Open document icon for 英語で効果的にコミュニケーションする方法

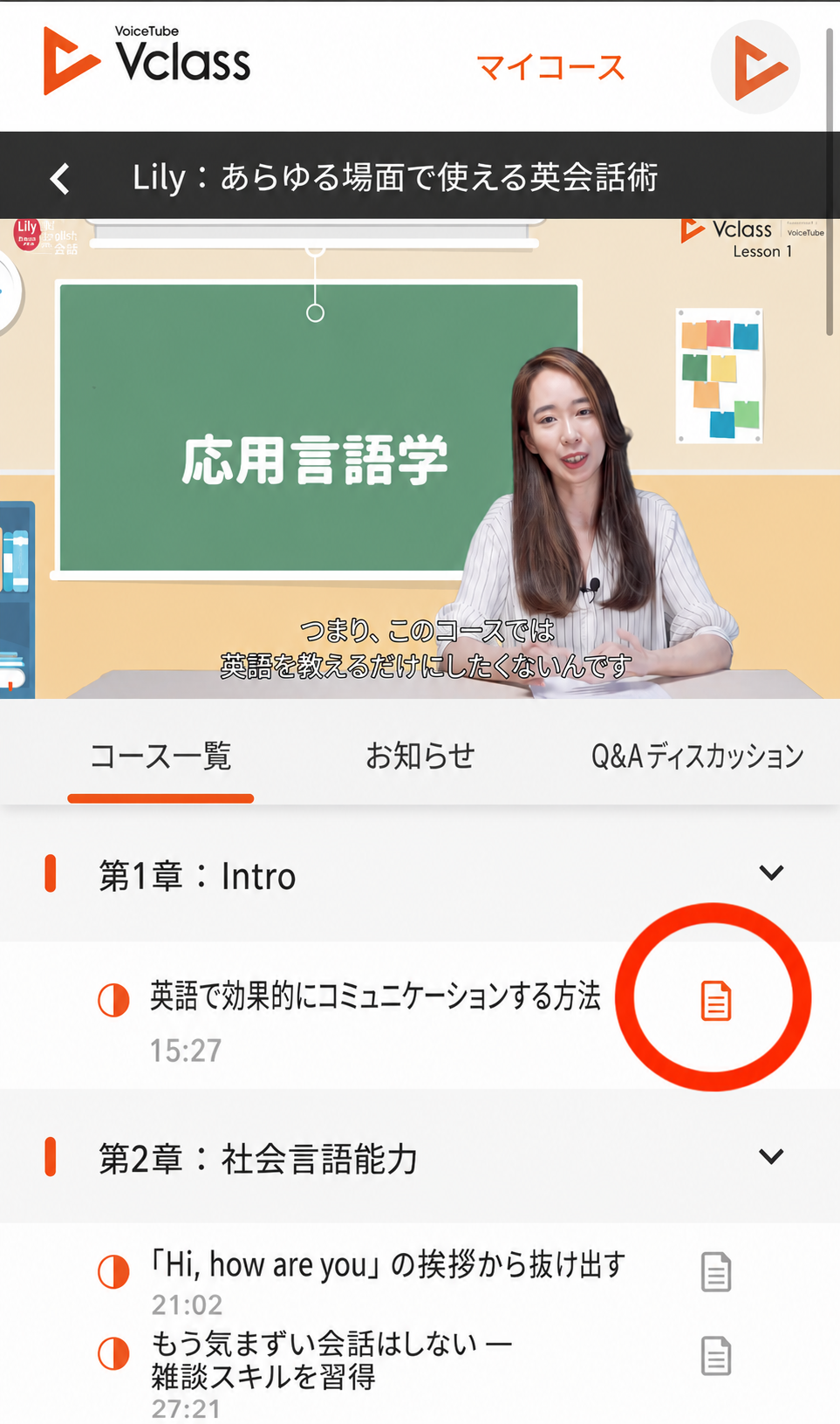(x=716, y=1001)
